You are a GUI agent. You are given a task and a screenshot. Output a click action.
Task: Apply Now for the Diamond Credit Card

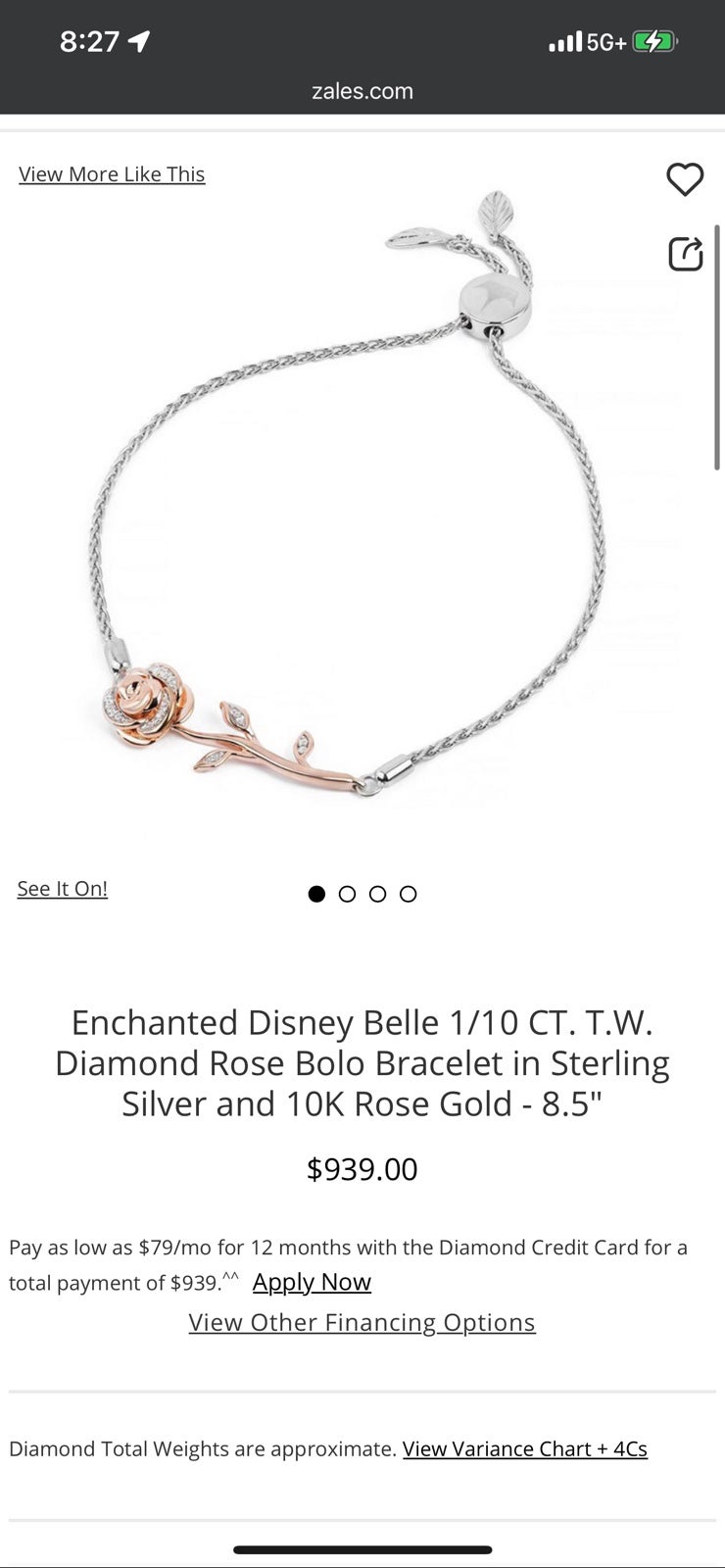click(x=312, y=1282)
